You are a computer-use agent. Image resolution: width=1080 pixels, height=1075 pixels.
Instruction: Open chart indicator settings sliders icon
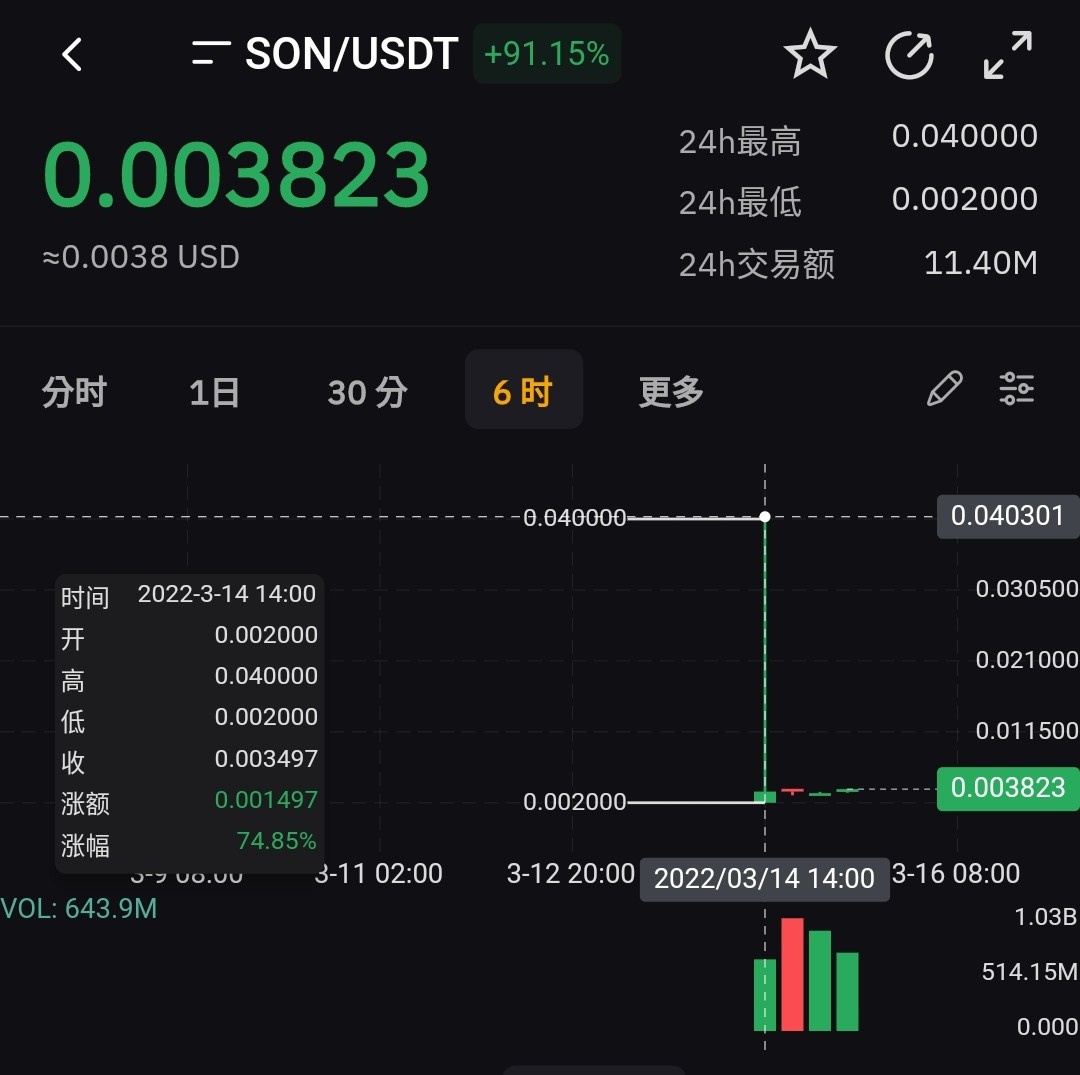point(1017,388)
